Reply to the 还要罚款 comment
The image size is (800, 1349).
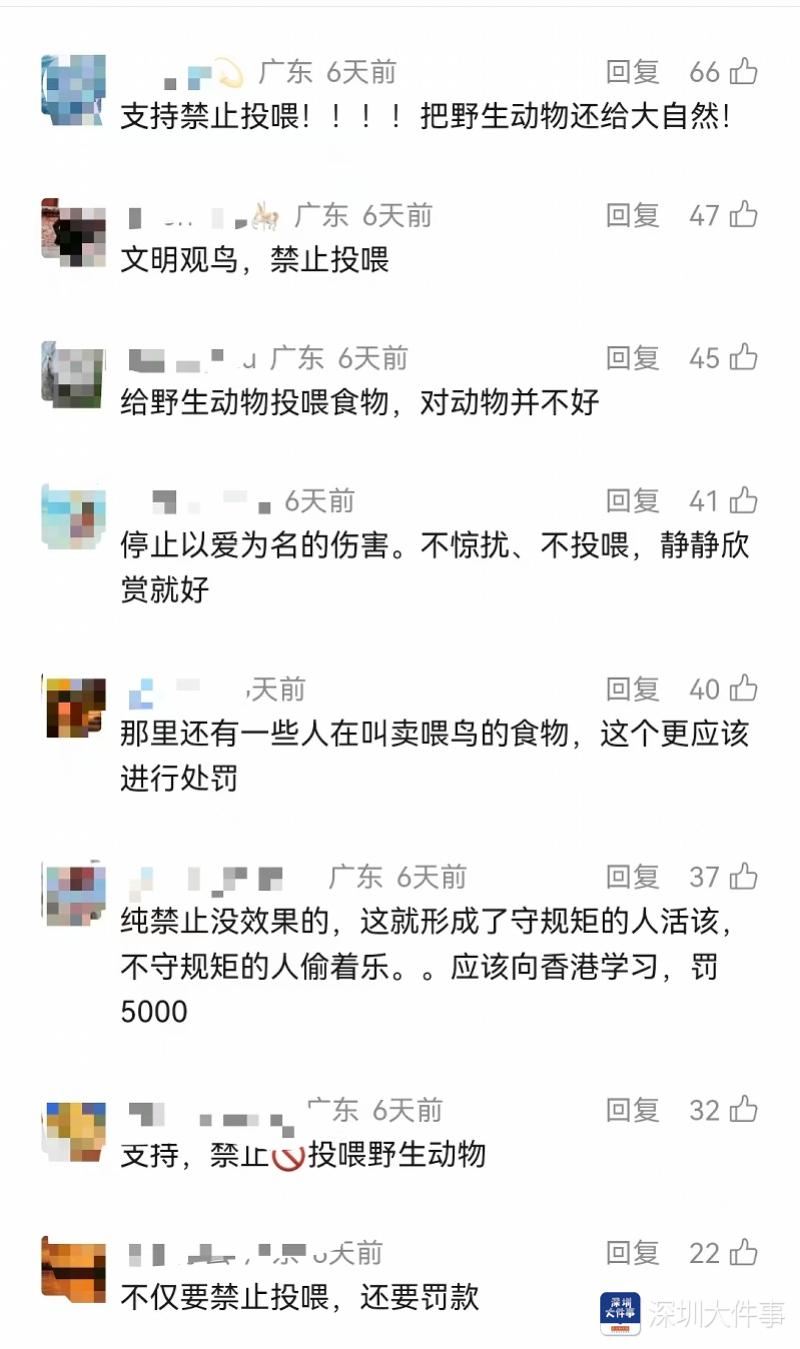(632, 1253)
